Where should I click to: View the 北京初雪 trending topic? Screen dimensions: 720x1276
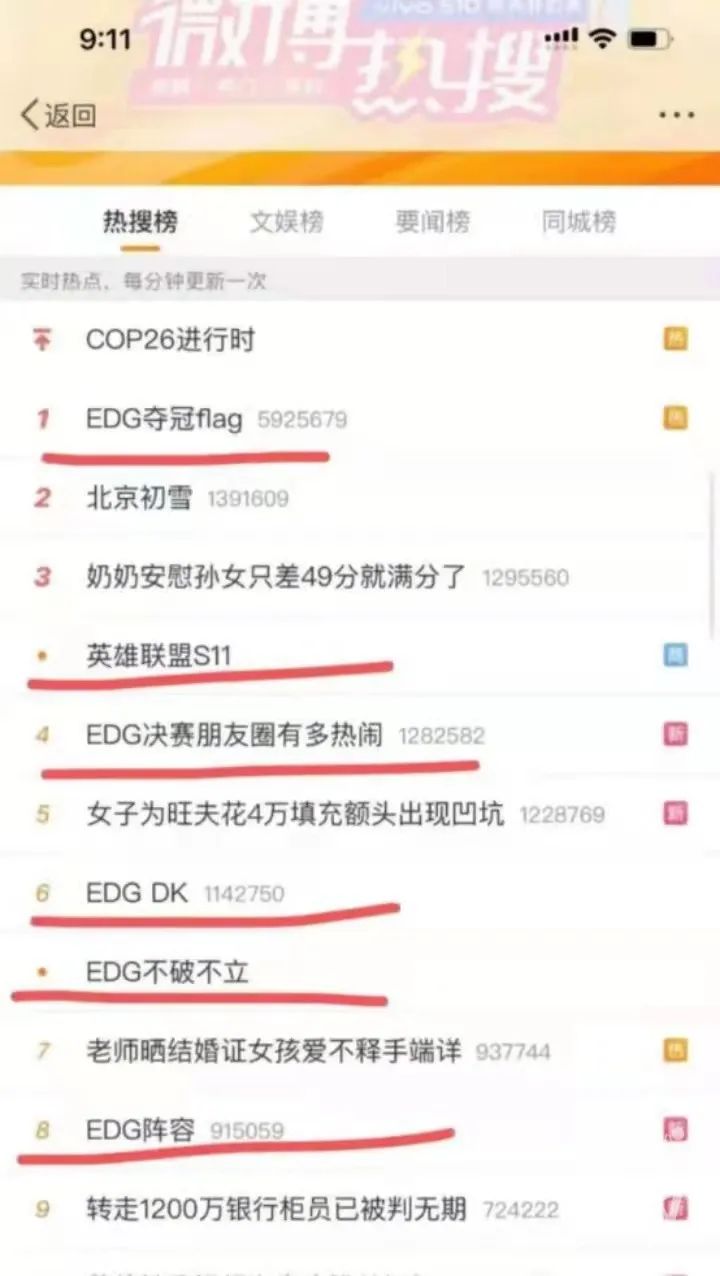coord(139,498)
